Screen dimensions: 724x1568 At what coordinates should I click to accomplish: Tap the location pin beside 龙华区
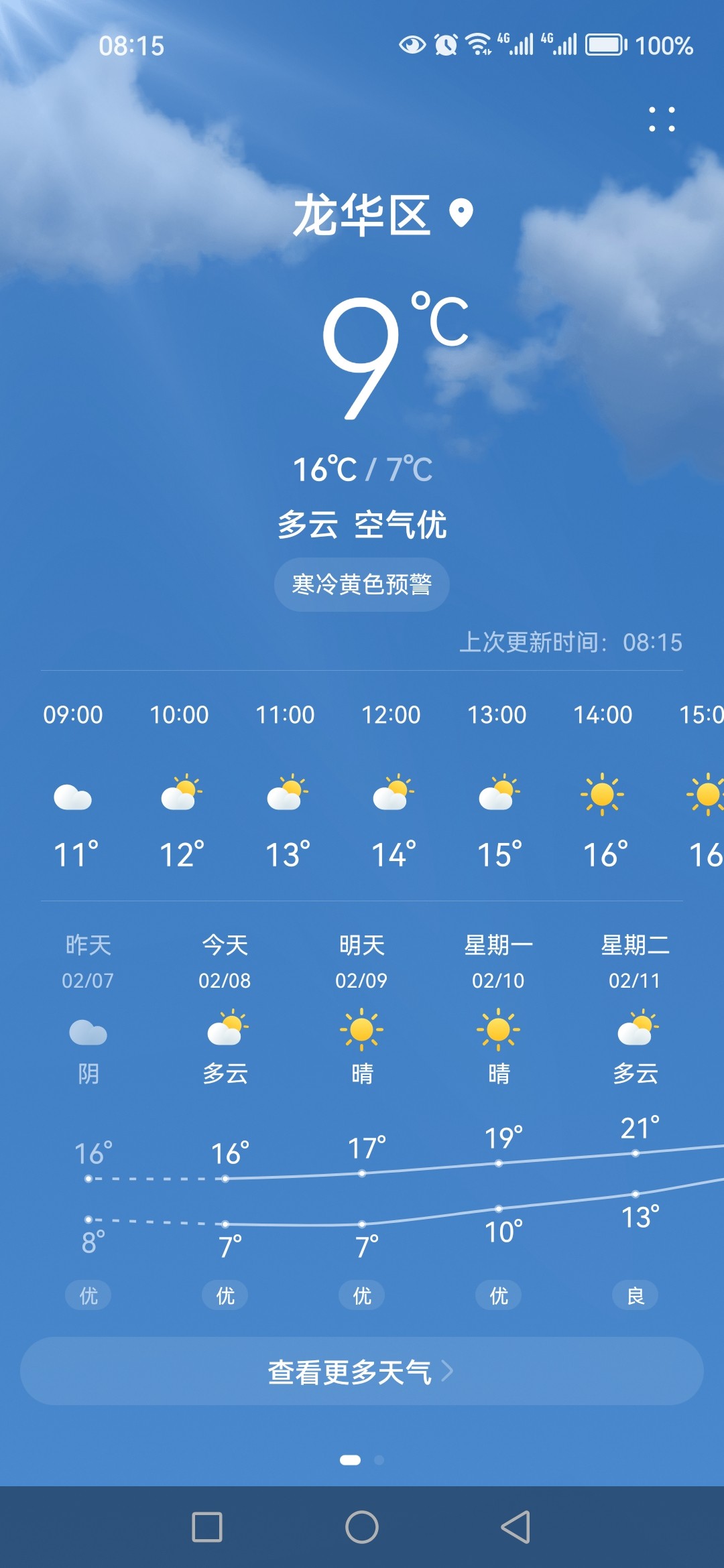461,214
